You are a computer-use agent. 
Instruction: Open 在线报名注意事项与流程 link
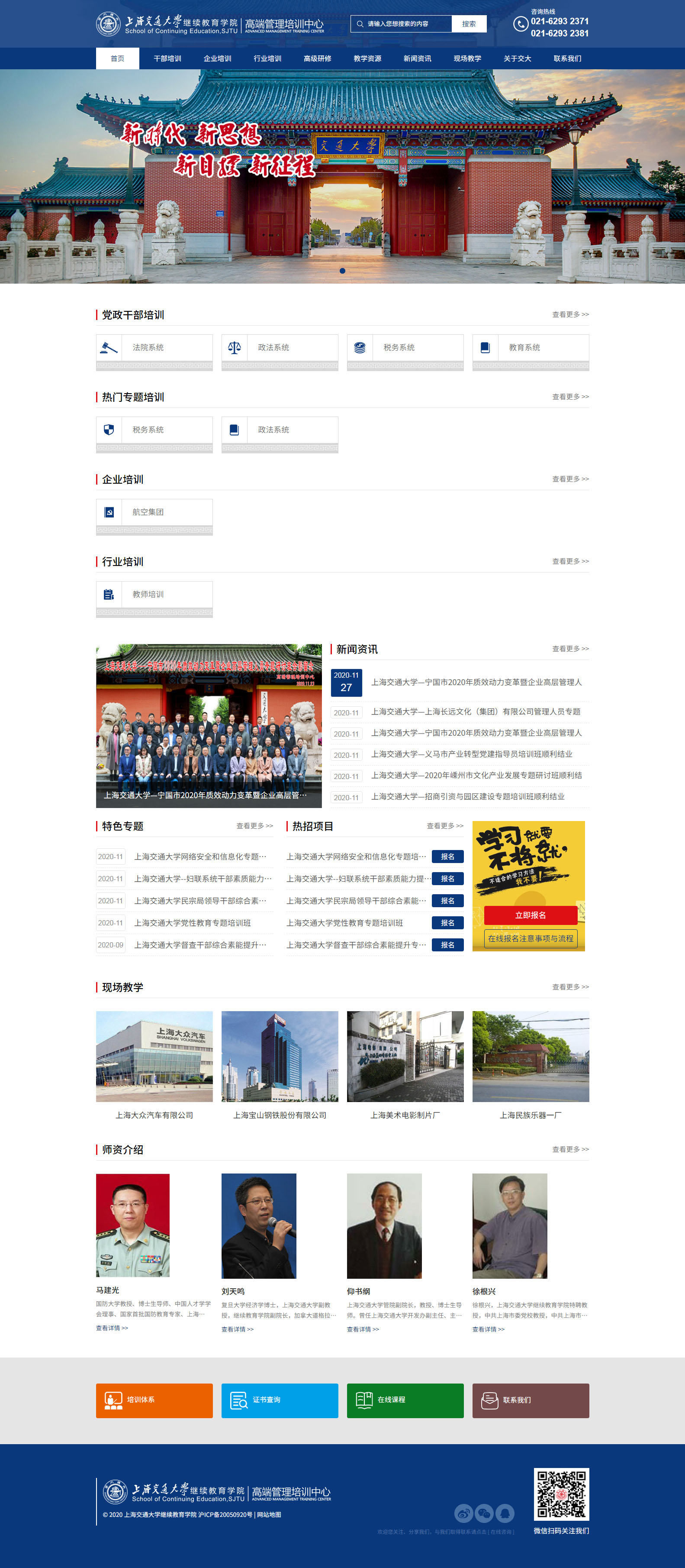pyautogui.click(x=531, y=938)
